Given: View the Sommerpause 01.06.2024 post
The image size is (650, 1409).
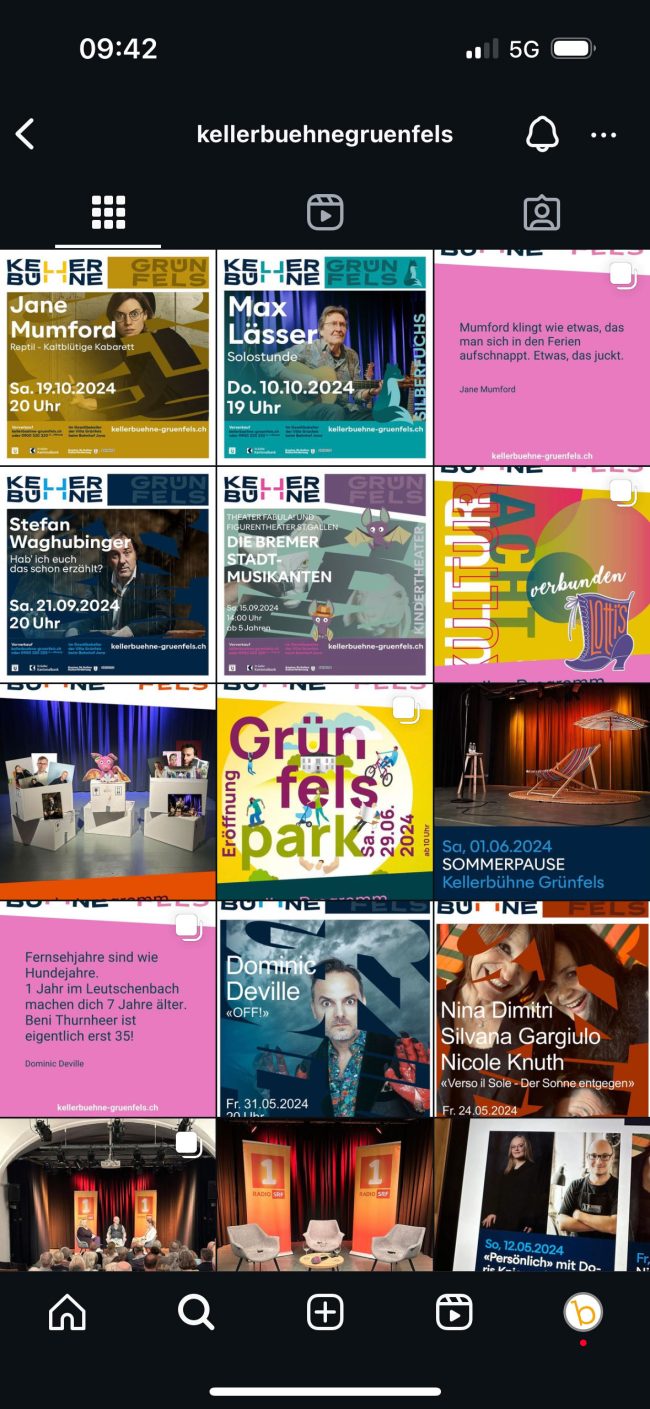Looking at the screenshot, I should [x=541, y=791].
